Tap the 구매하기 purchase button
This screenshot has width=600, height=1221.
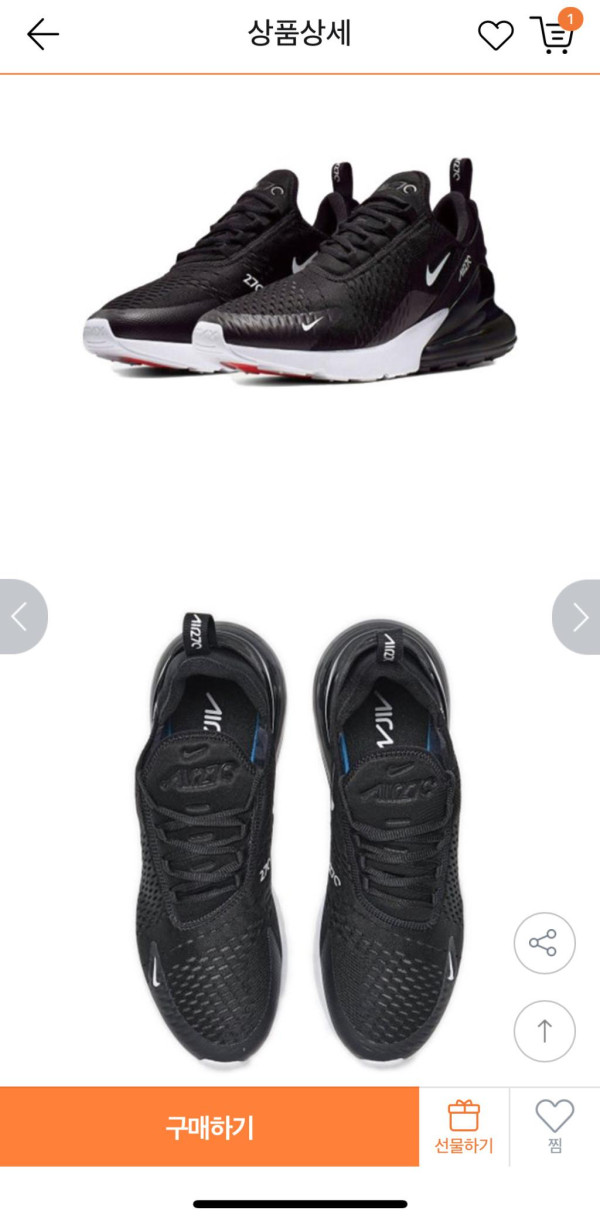(209, 1127)
